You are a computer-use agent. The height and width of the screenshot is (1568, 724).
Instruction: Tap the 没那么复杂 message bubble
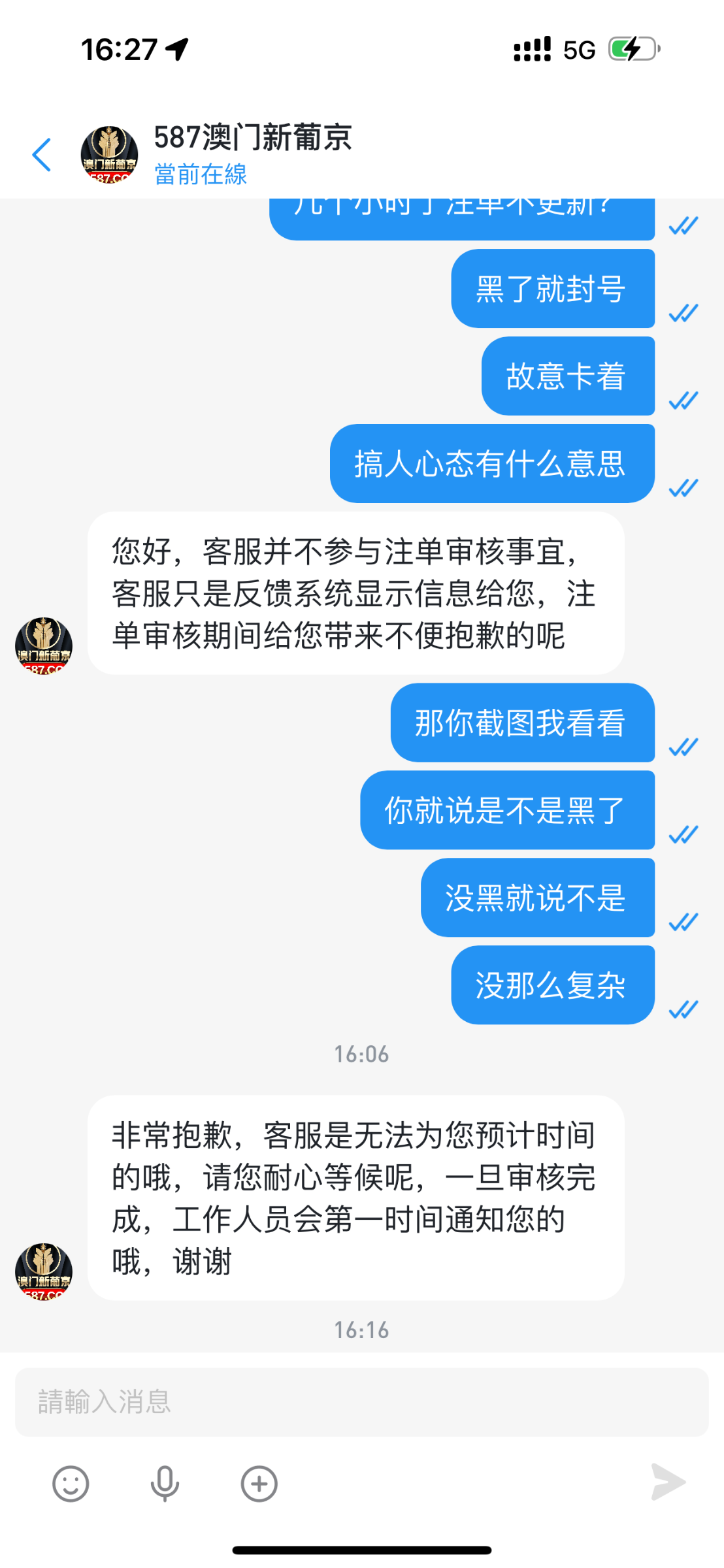pos(552,987)
